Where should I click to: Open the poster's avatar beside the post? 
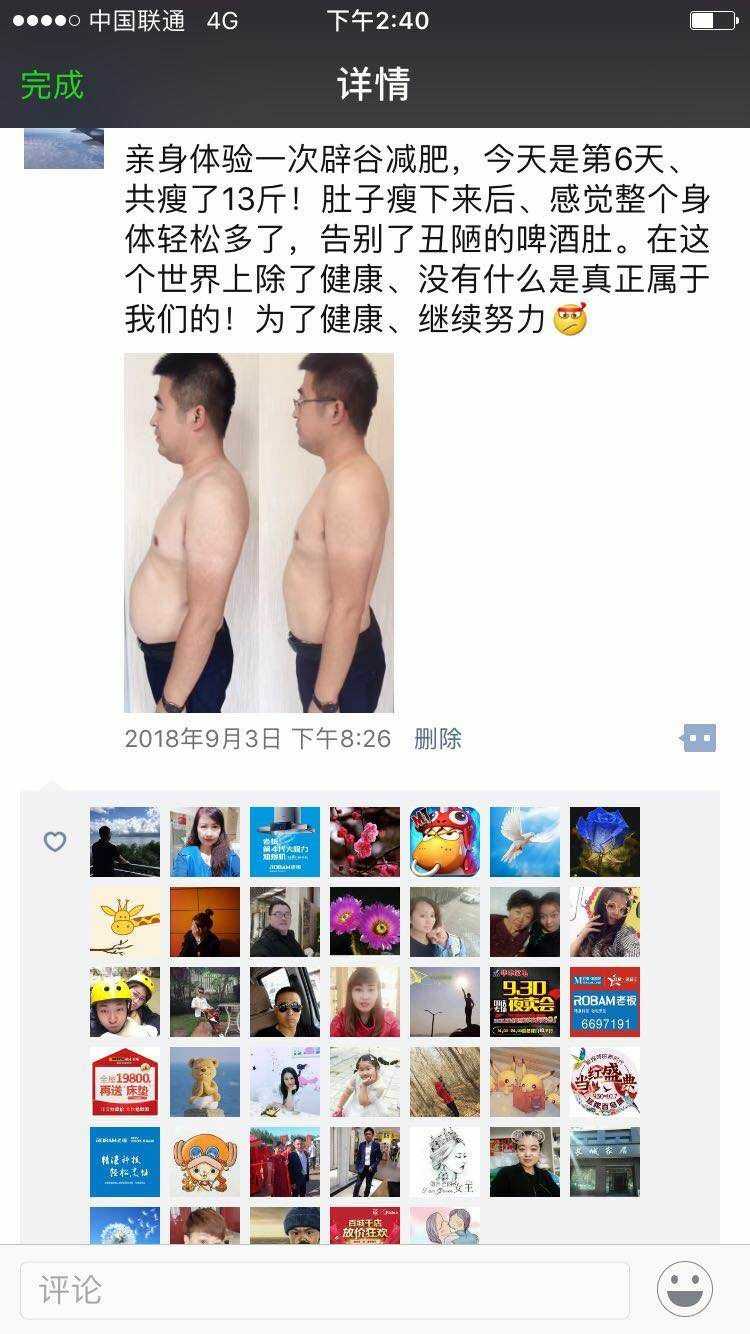tap(64, 148)
